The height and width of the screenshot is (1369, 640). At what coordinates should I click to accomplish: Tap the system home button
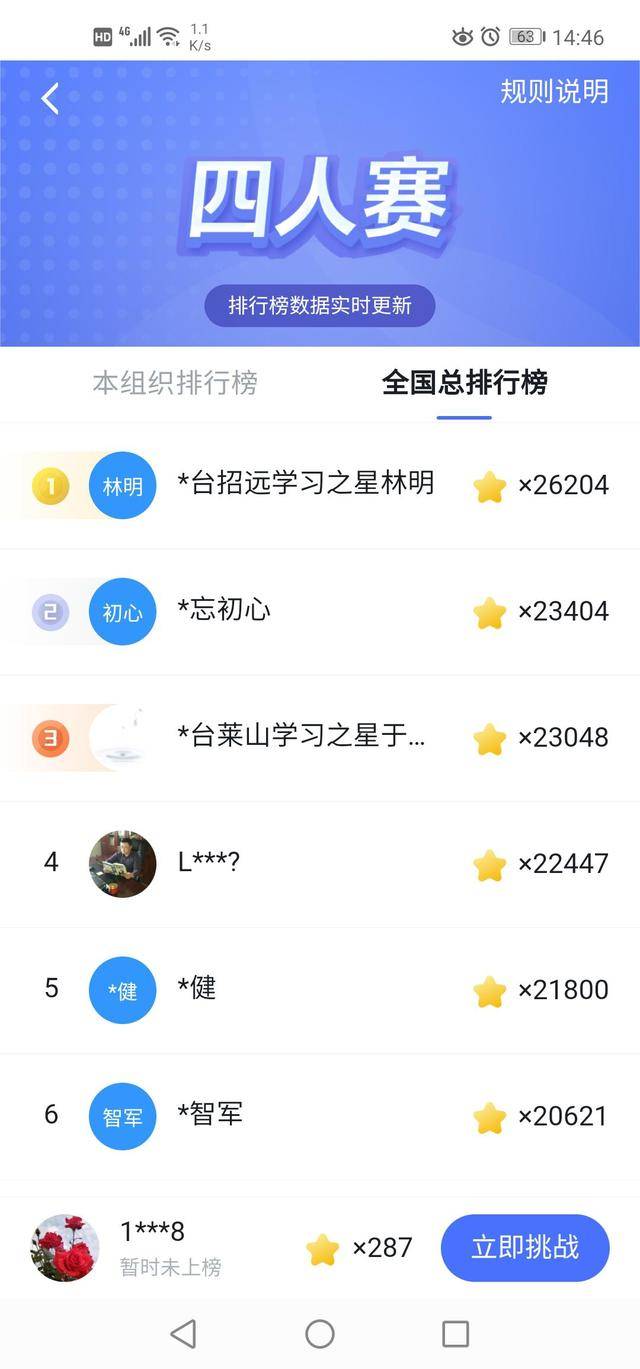(x=320, y=1333)
